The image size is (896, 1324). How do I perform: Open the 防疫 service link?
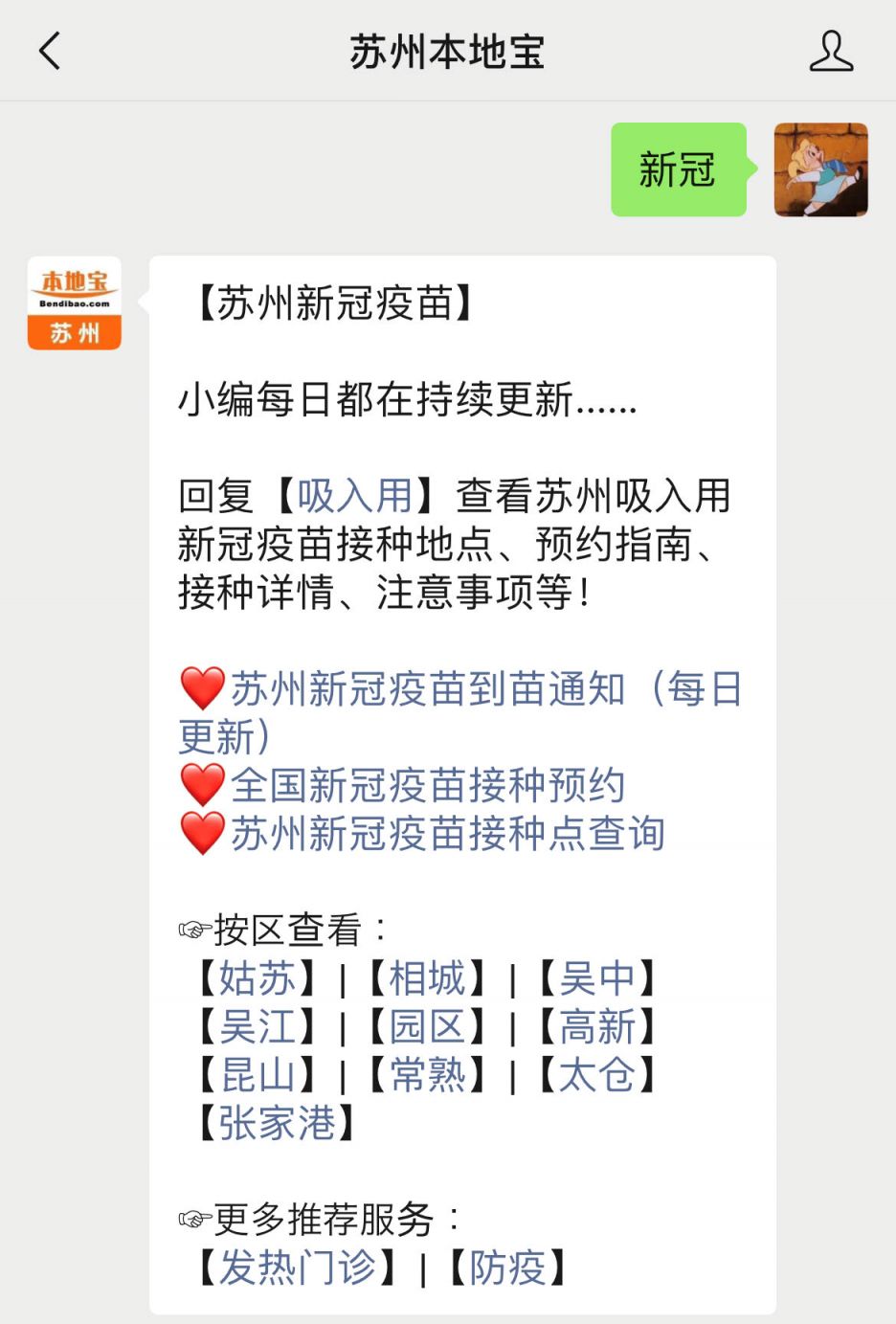point(507,1268)
